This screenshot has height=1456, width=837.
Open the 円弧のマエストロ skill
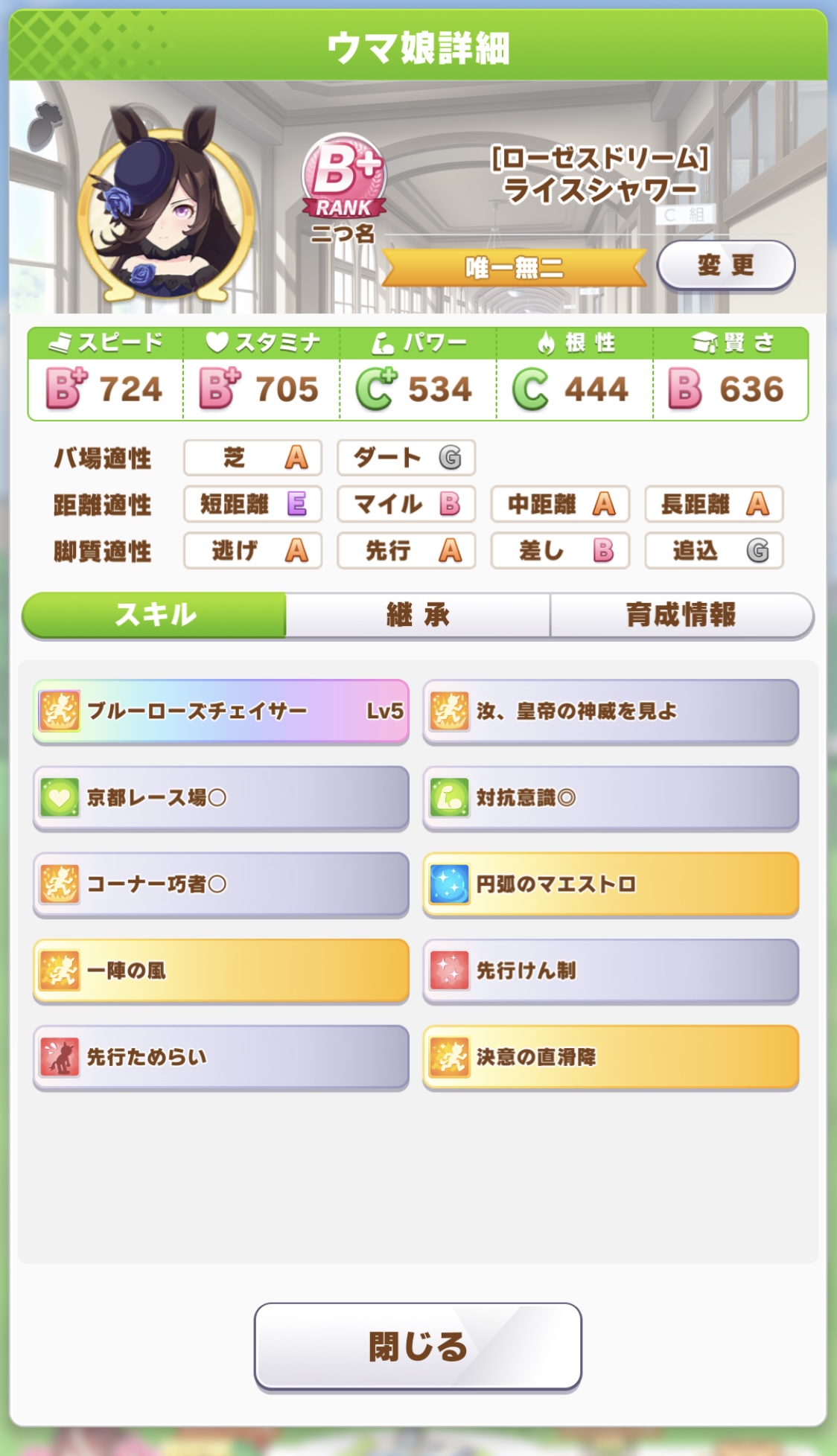[x=611, y=884]
